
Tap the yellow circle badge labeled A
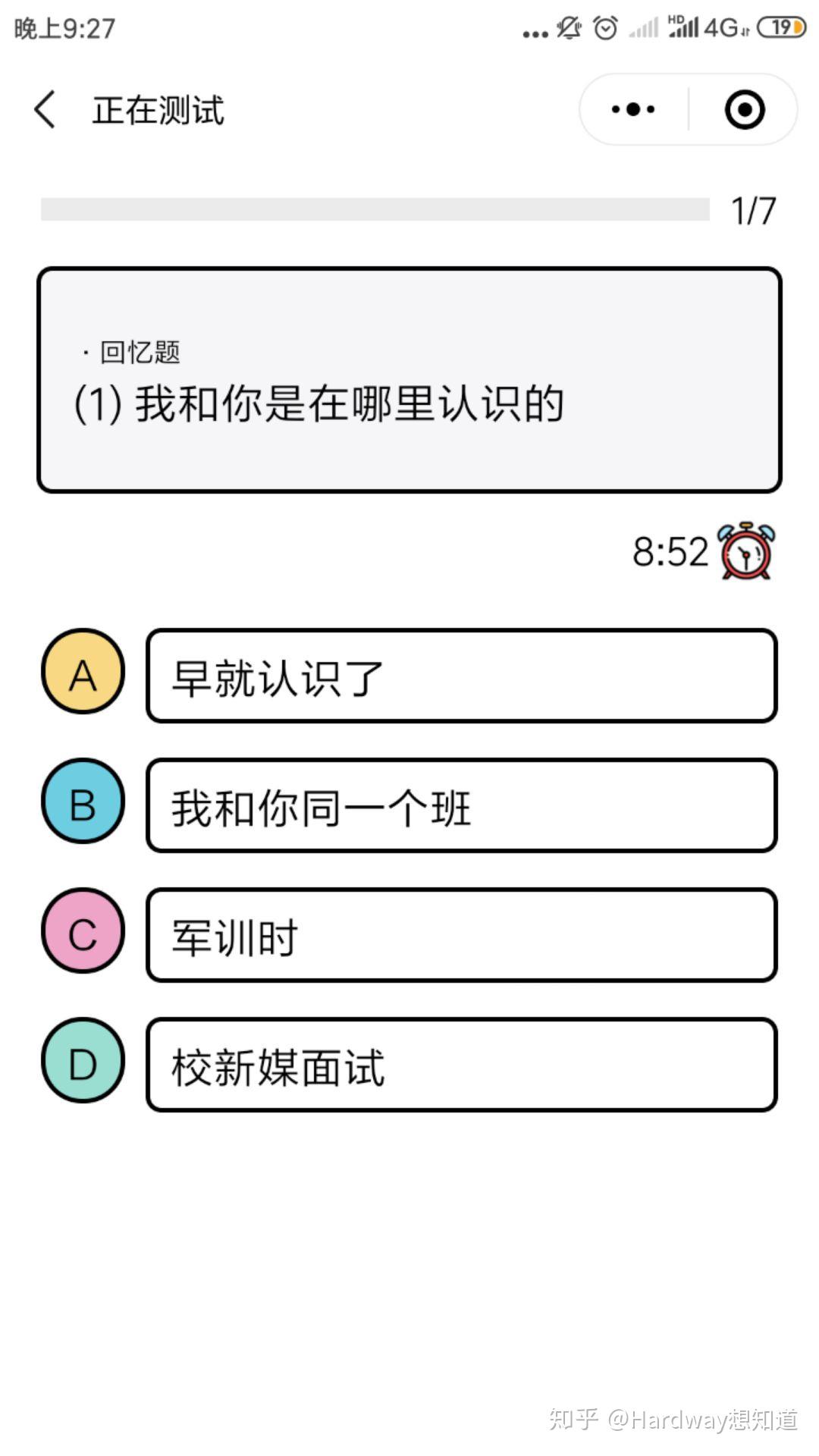(82, 673)
